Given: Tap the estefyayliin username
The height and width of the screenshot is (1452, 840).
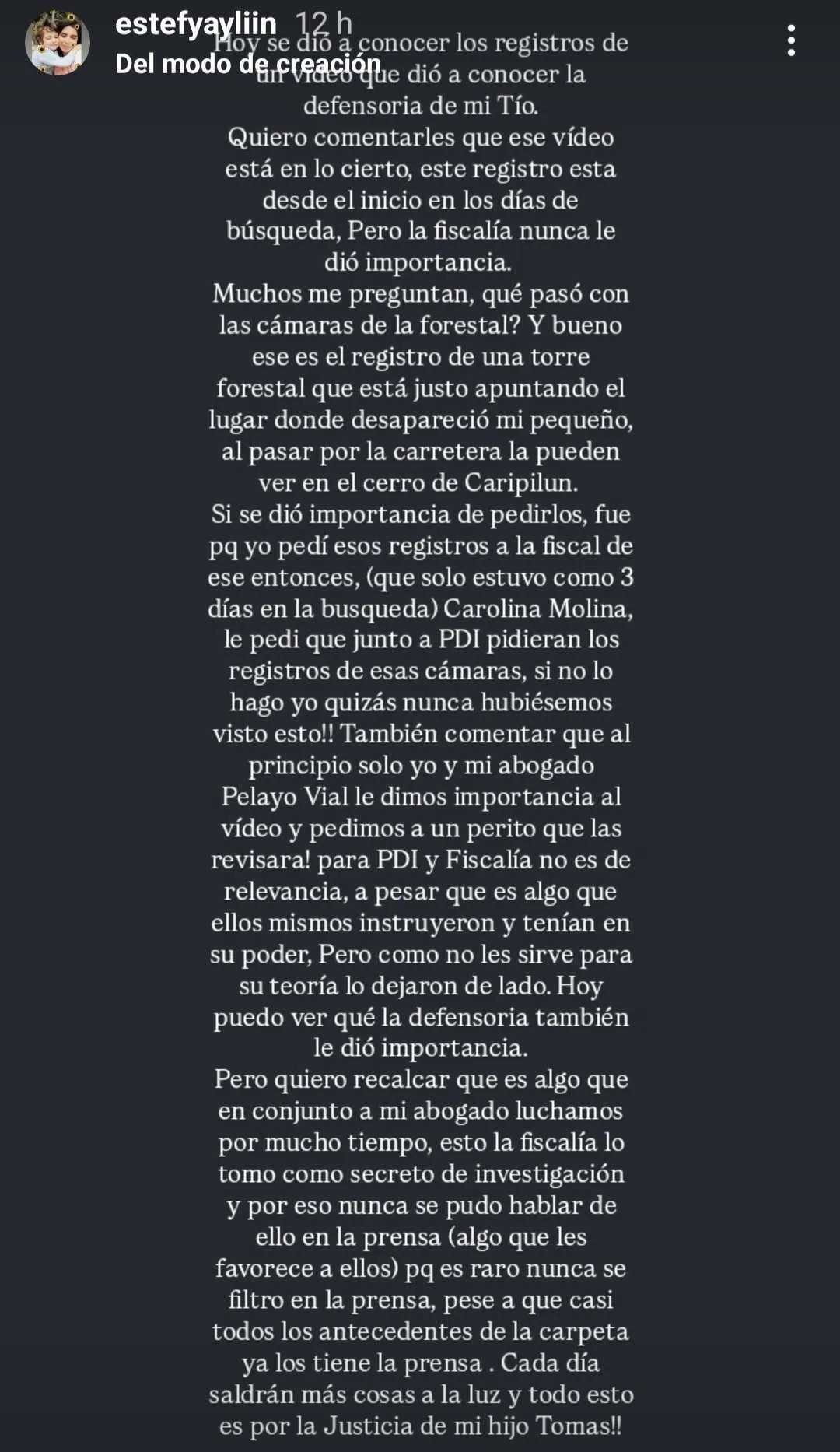Looking at the screenshot, I should pos(195,24).
